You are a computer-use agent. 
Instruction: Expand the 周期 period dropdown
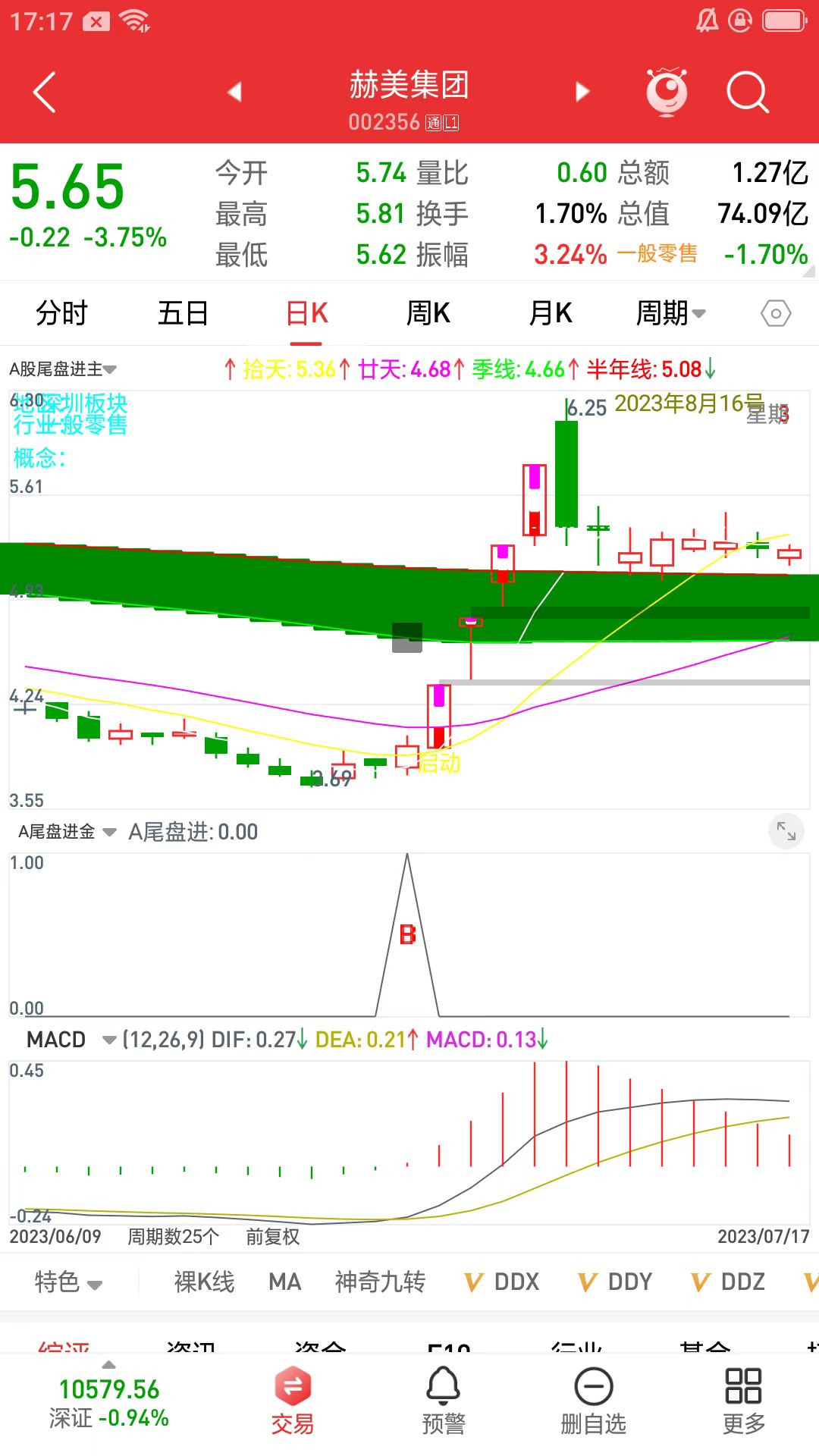coord(670,313)
